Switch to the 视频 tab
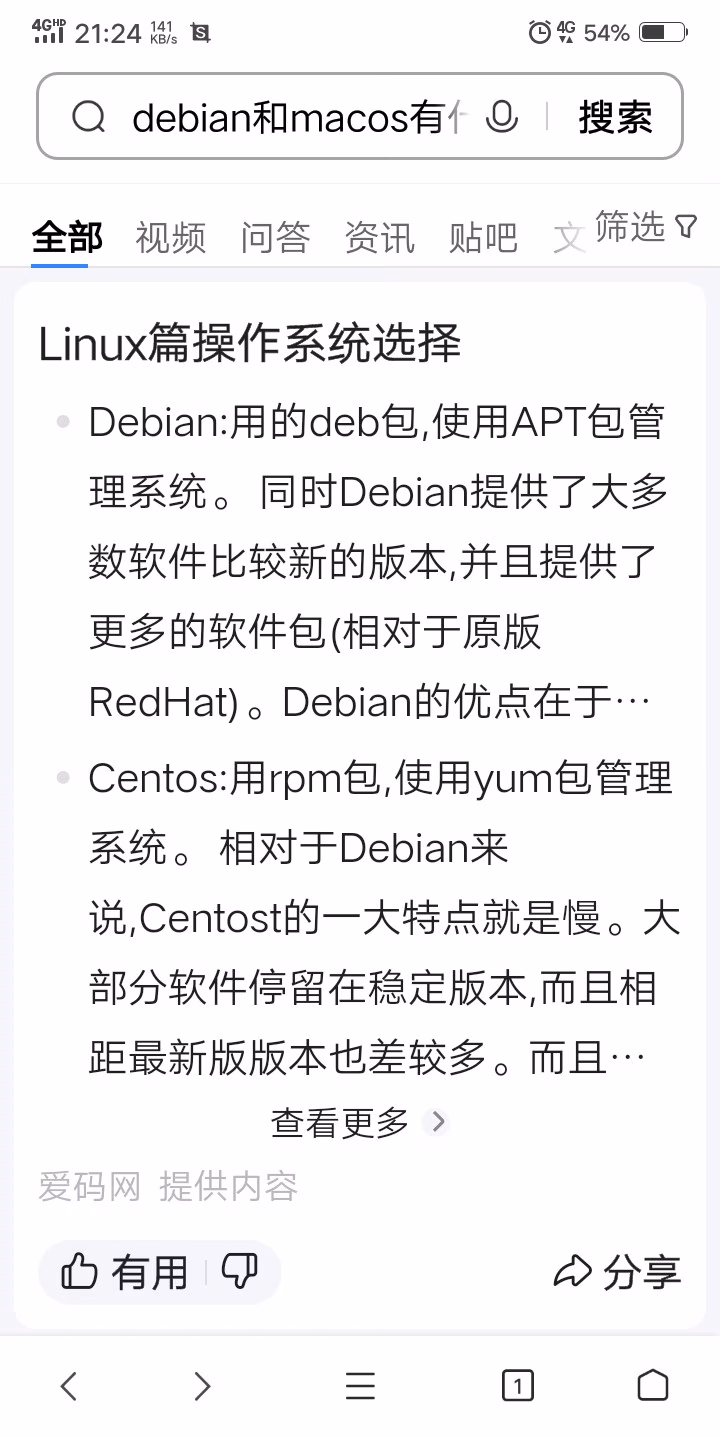This screenshot has width=720, height=1436. (x=170, y=238)
